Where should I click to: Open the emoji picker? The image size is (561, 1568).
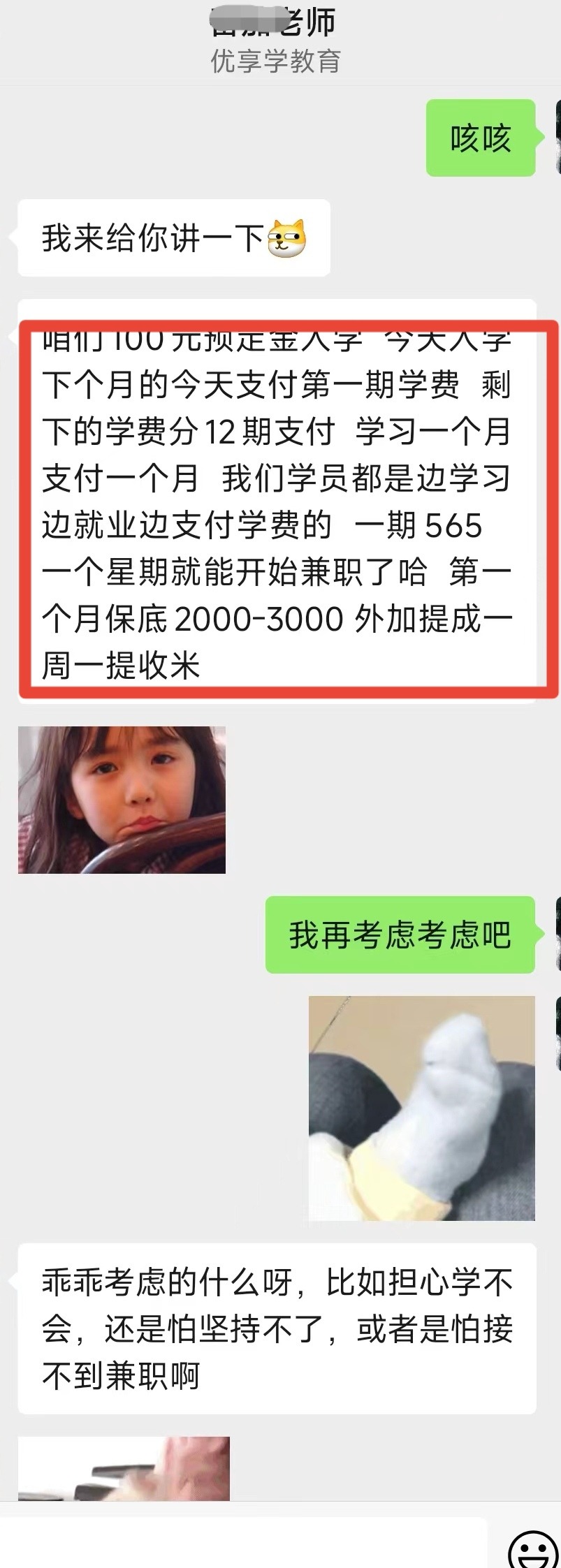(532, 1548)
